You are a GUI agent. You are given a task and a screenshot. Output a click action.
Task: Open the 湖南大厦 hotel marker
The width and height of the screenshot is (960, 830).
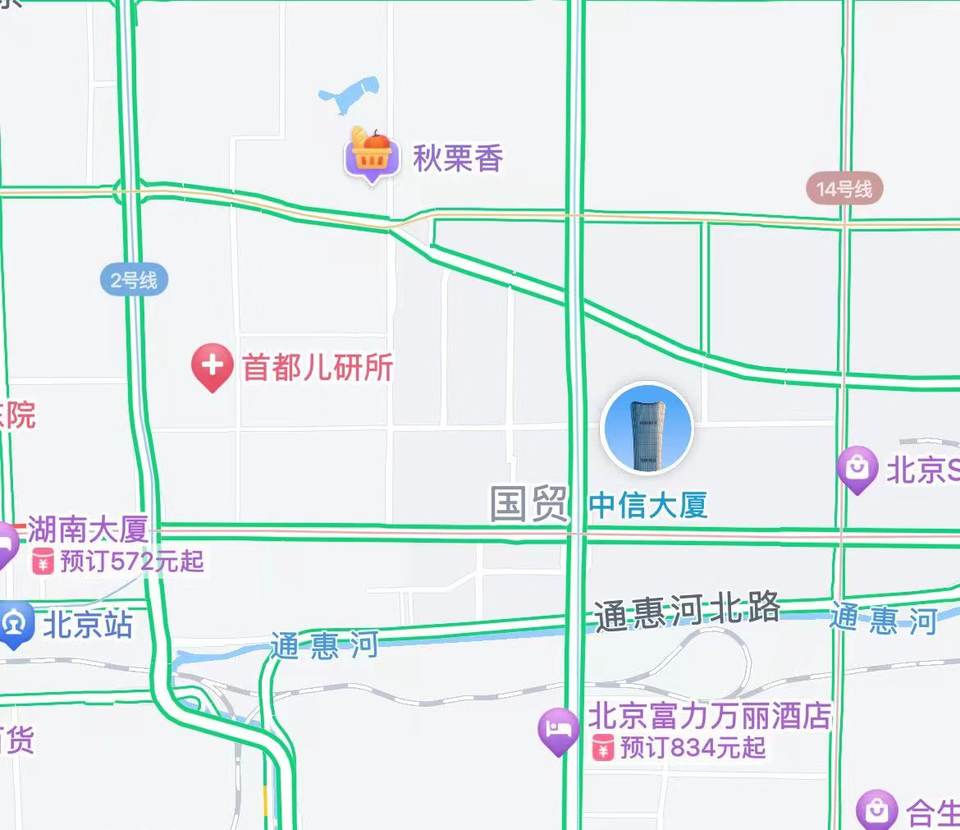click(6, 544)
